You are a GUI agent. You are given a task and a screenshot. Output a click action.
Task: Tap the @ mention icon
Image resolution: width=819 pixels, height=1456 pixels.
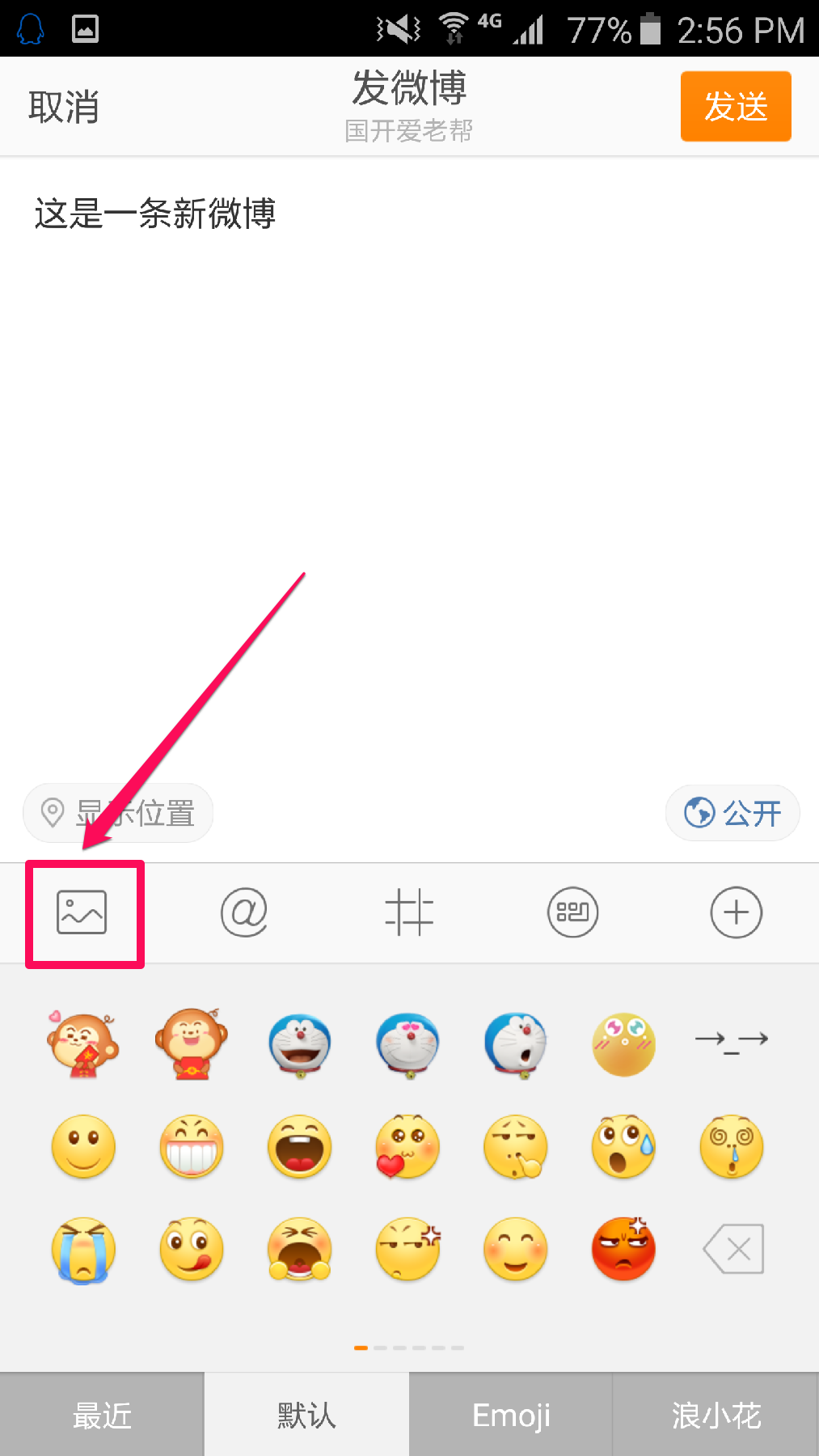coord(244,912)
